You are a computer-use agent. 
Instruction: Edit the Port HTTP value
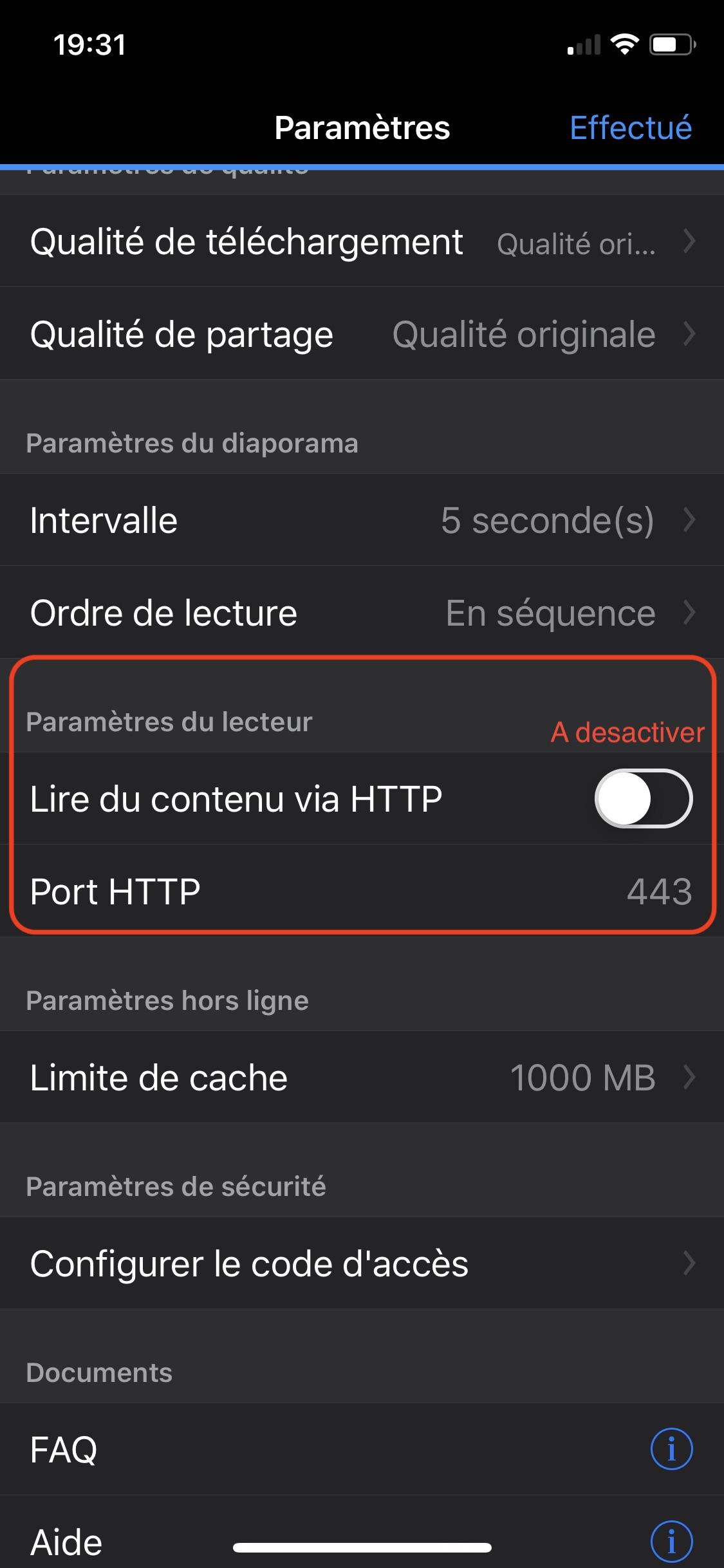tap(658, 891)
